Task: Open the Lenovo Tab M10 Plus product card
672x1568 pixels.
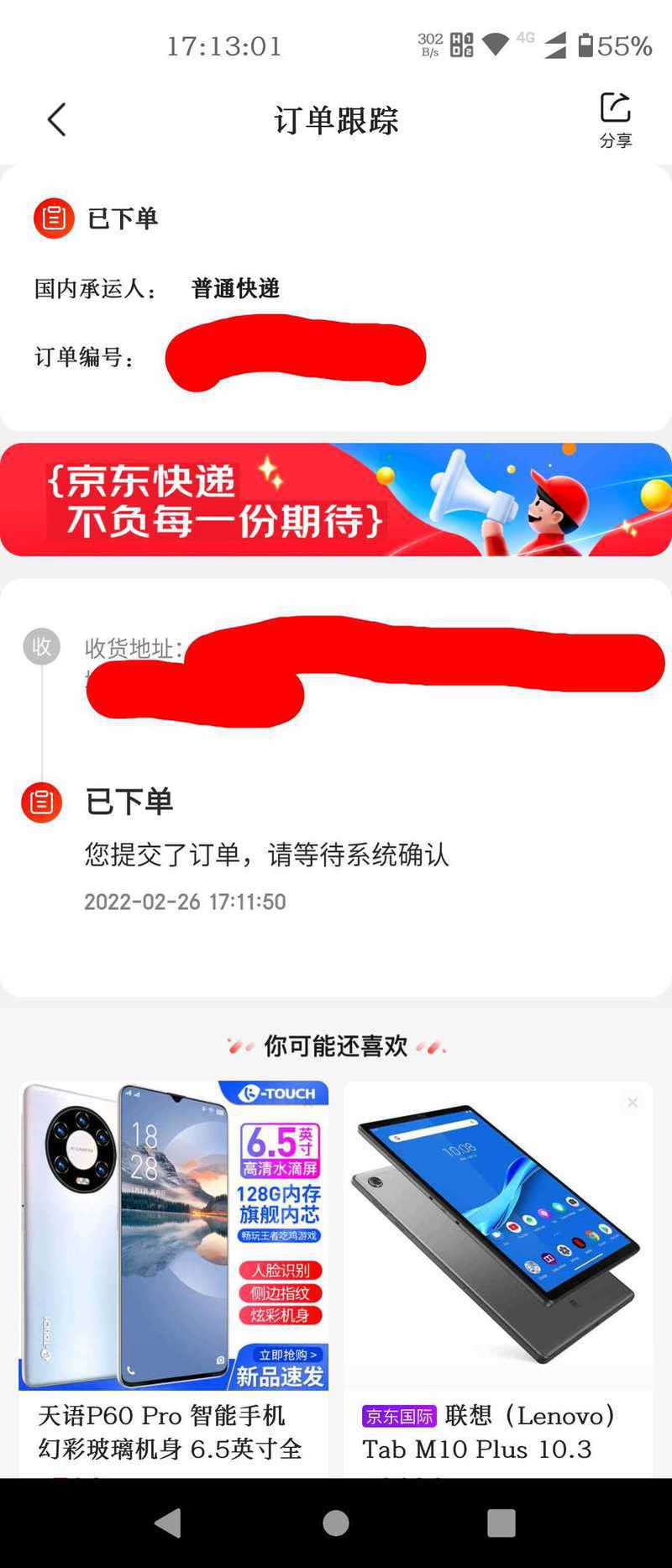Action: pyautogui.click(x=497, y=1260)
